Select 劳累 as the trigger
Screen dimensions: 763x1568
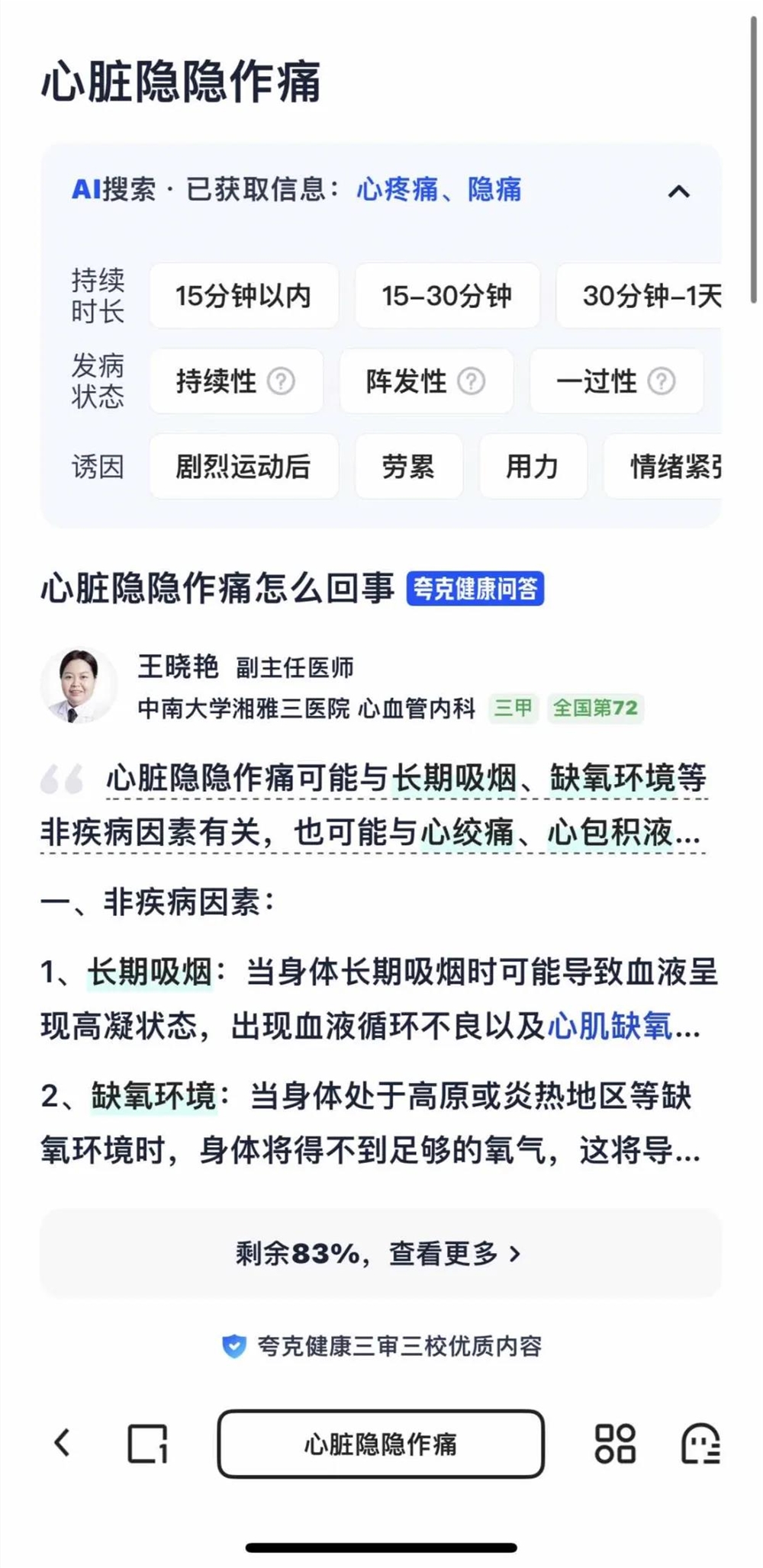tap(408, 468)
